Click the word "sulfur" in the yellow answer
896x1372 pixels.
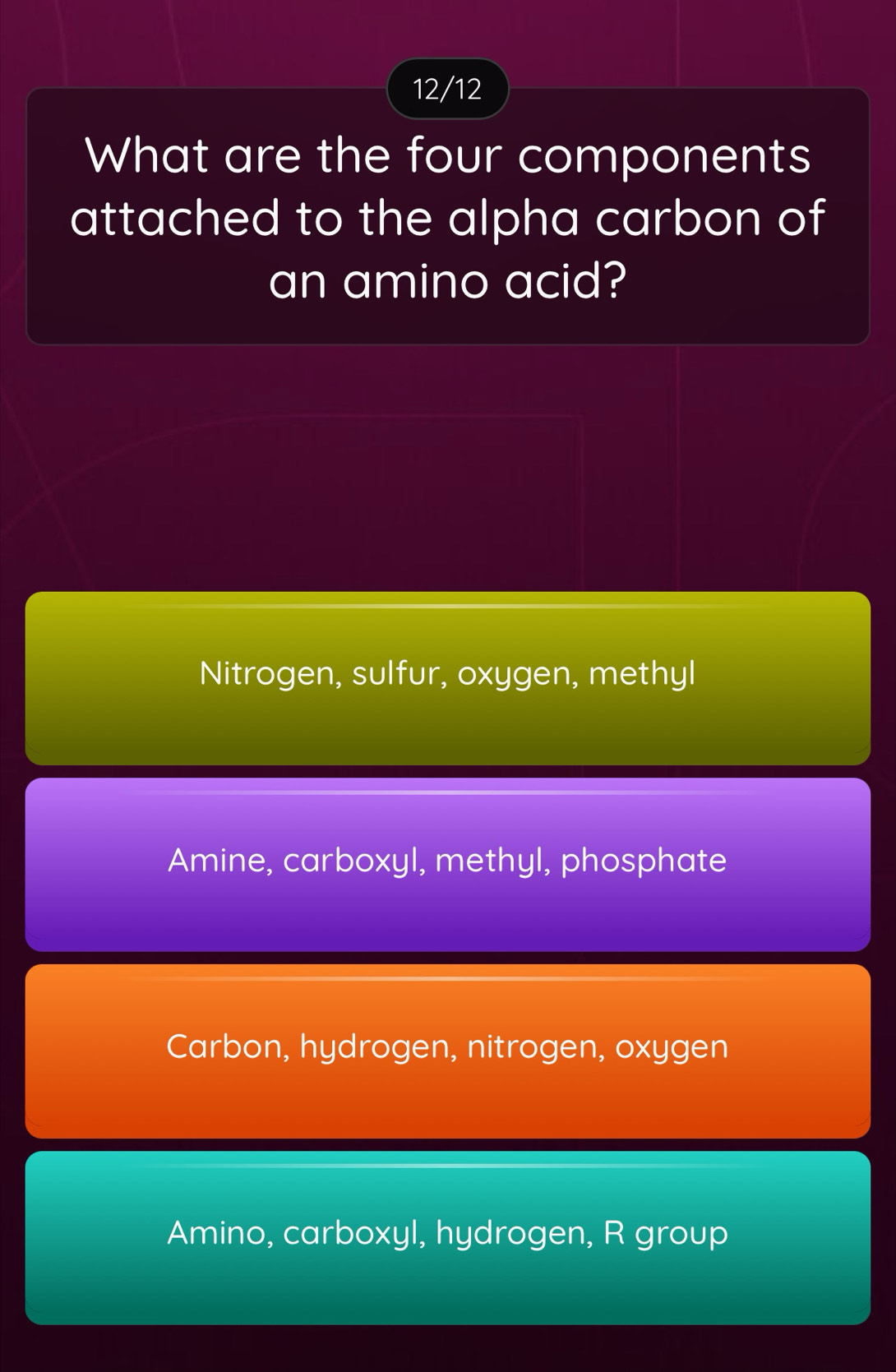396,676
